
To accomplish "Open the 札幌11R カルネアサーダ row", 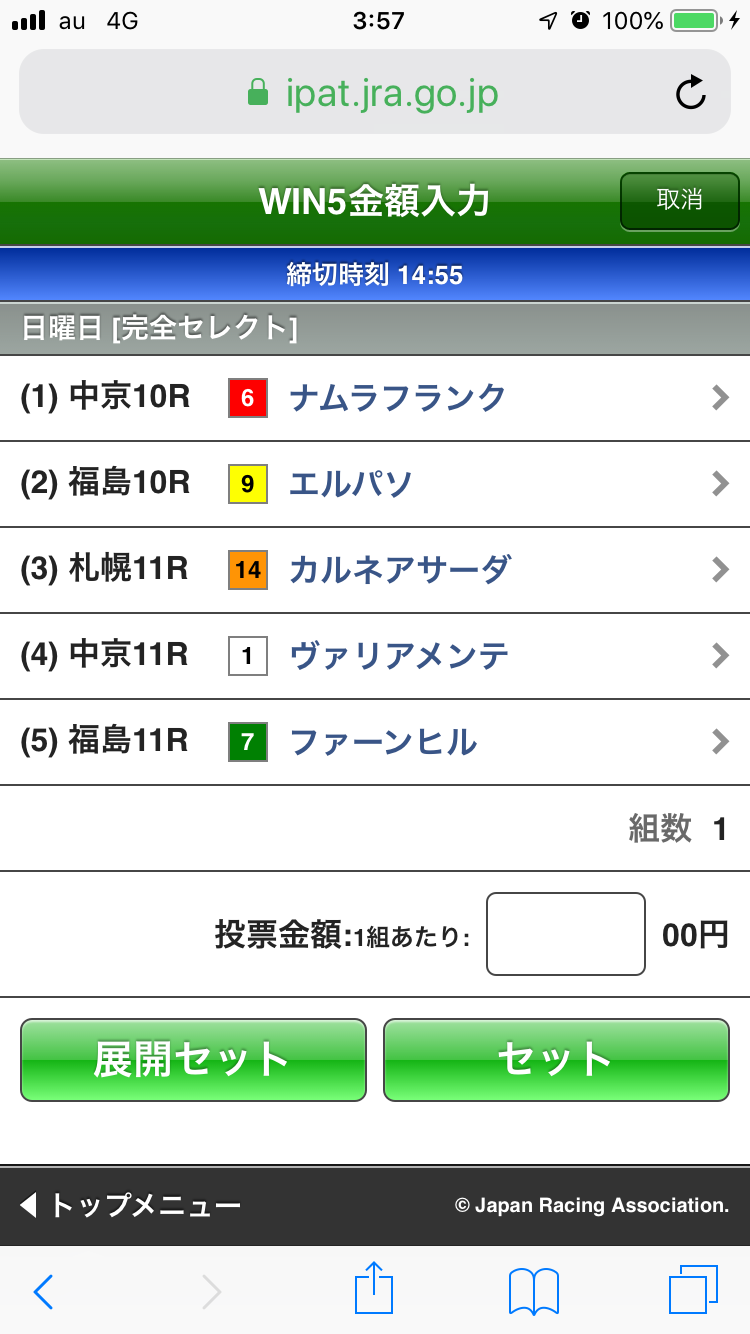I will 375,570.
